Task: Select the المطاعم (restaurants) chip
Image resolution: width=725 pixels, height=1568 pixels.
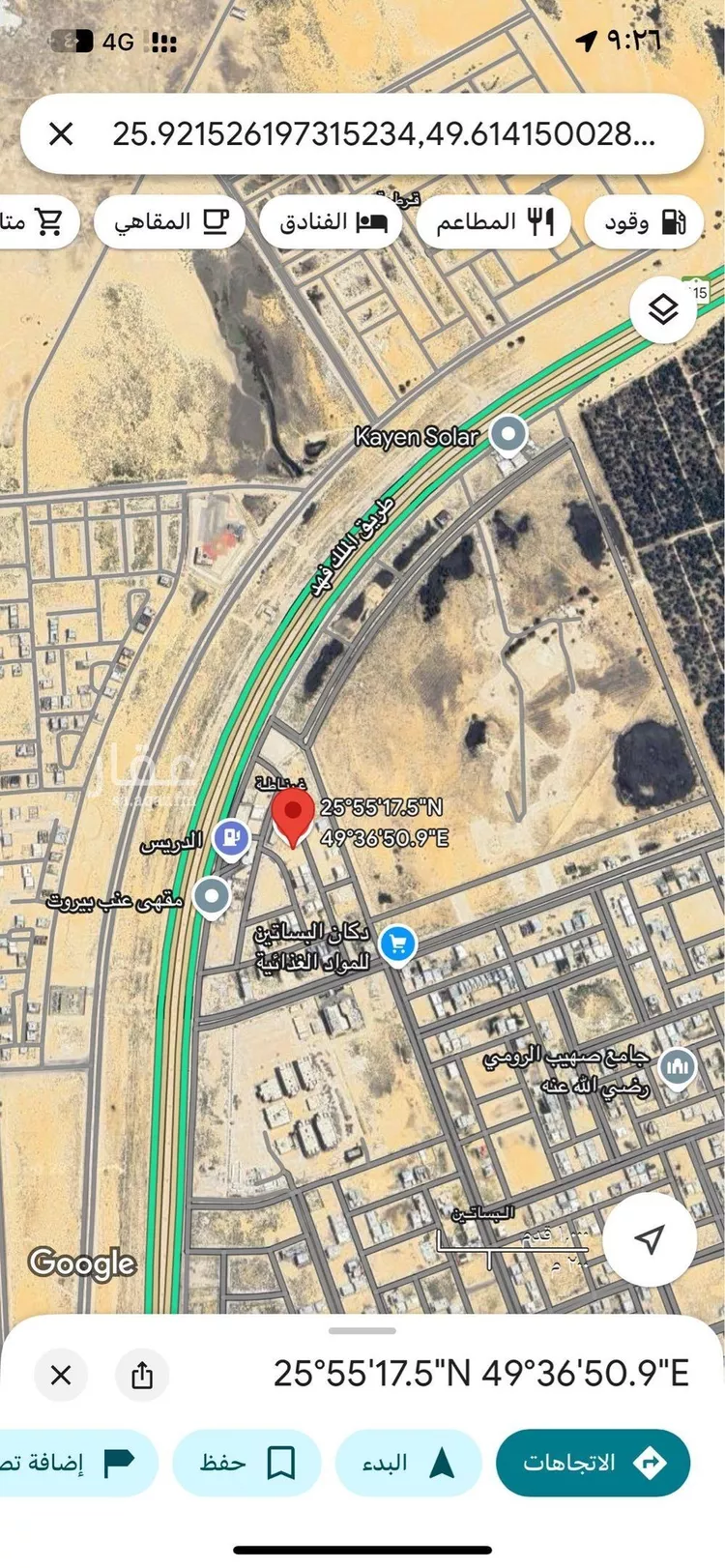Action: (494, 222)
